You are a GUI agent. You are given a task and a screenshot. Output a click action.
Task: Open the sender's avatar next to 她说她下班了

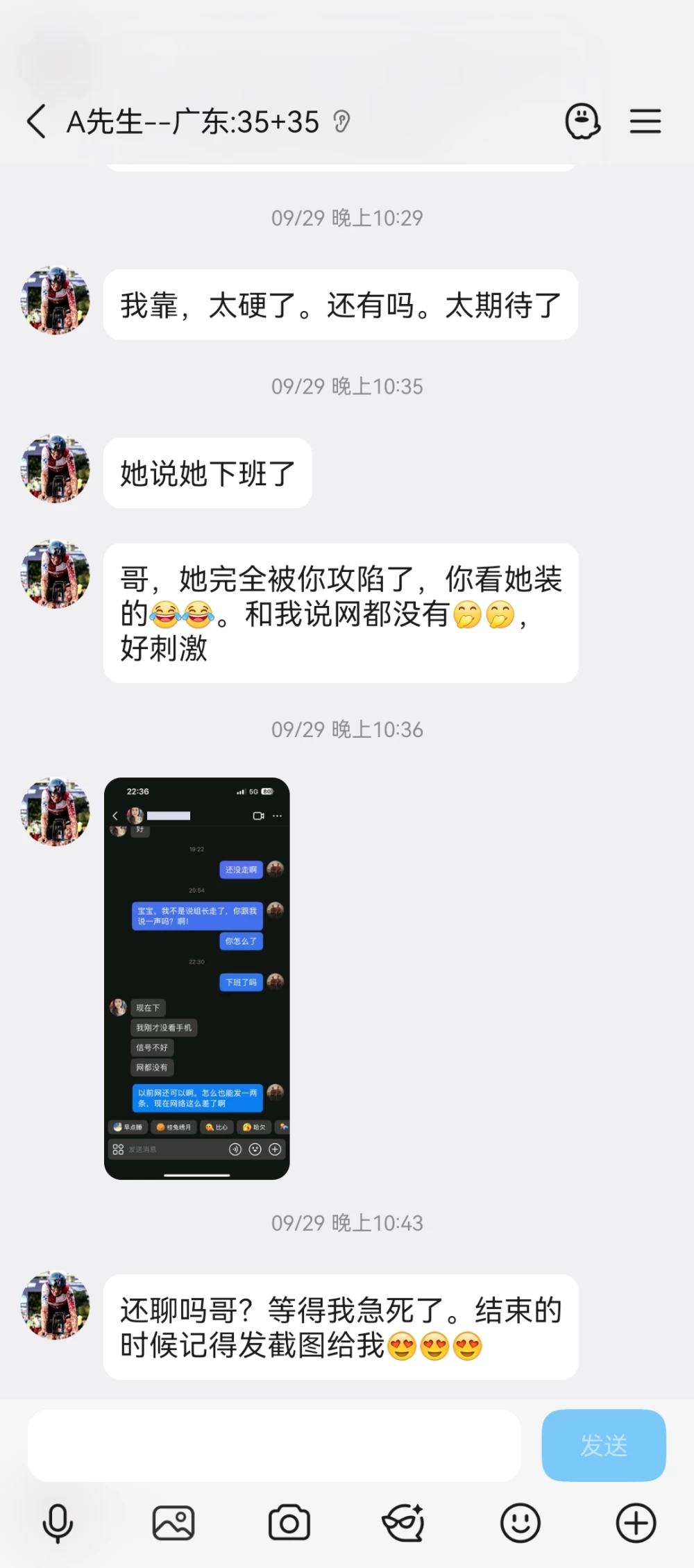56,469
